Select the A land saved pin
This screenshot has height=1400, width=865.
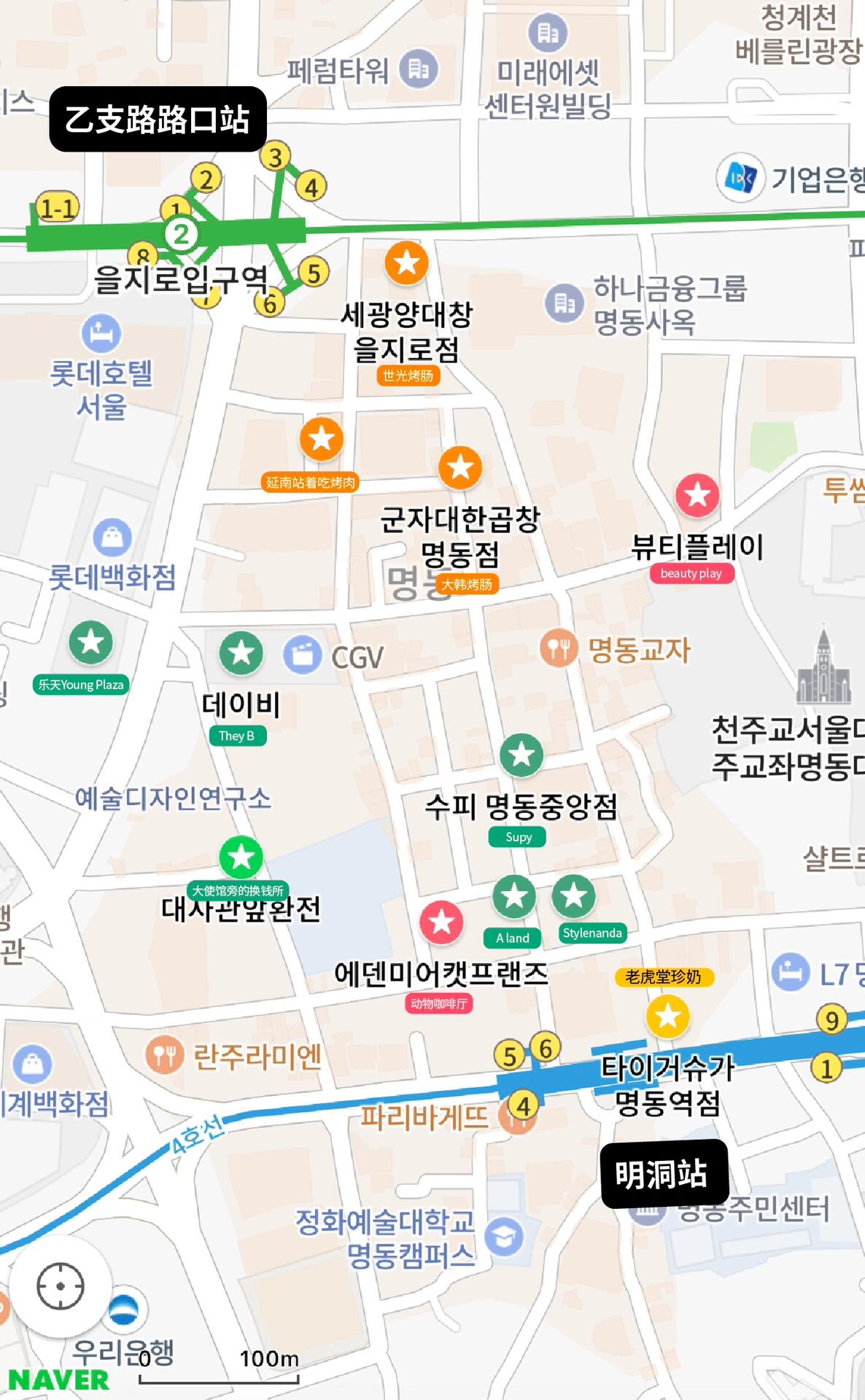coord(514,896)
